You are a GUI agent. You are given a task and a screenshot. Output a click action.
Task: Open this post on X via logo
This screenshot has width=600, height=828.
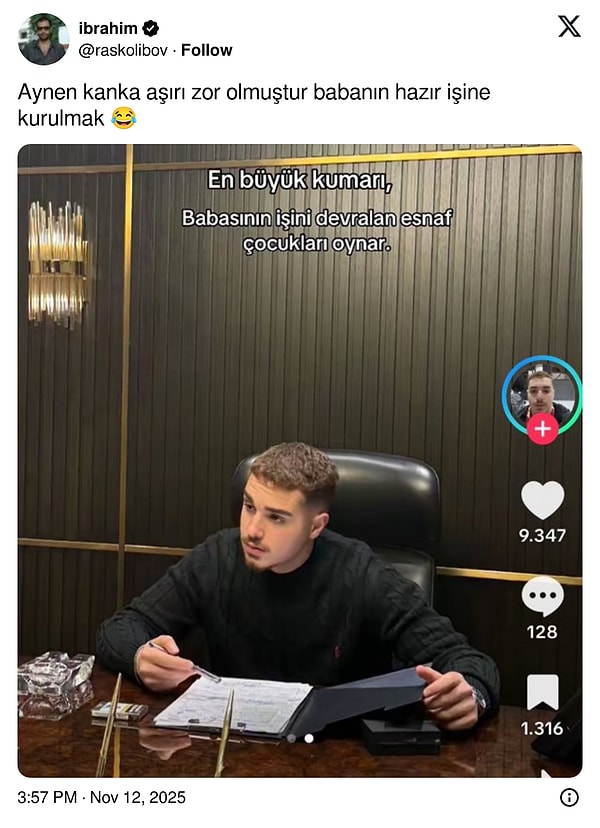click(x=568, y=28)
